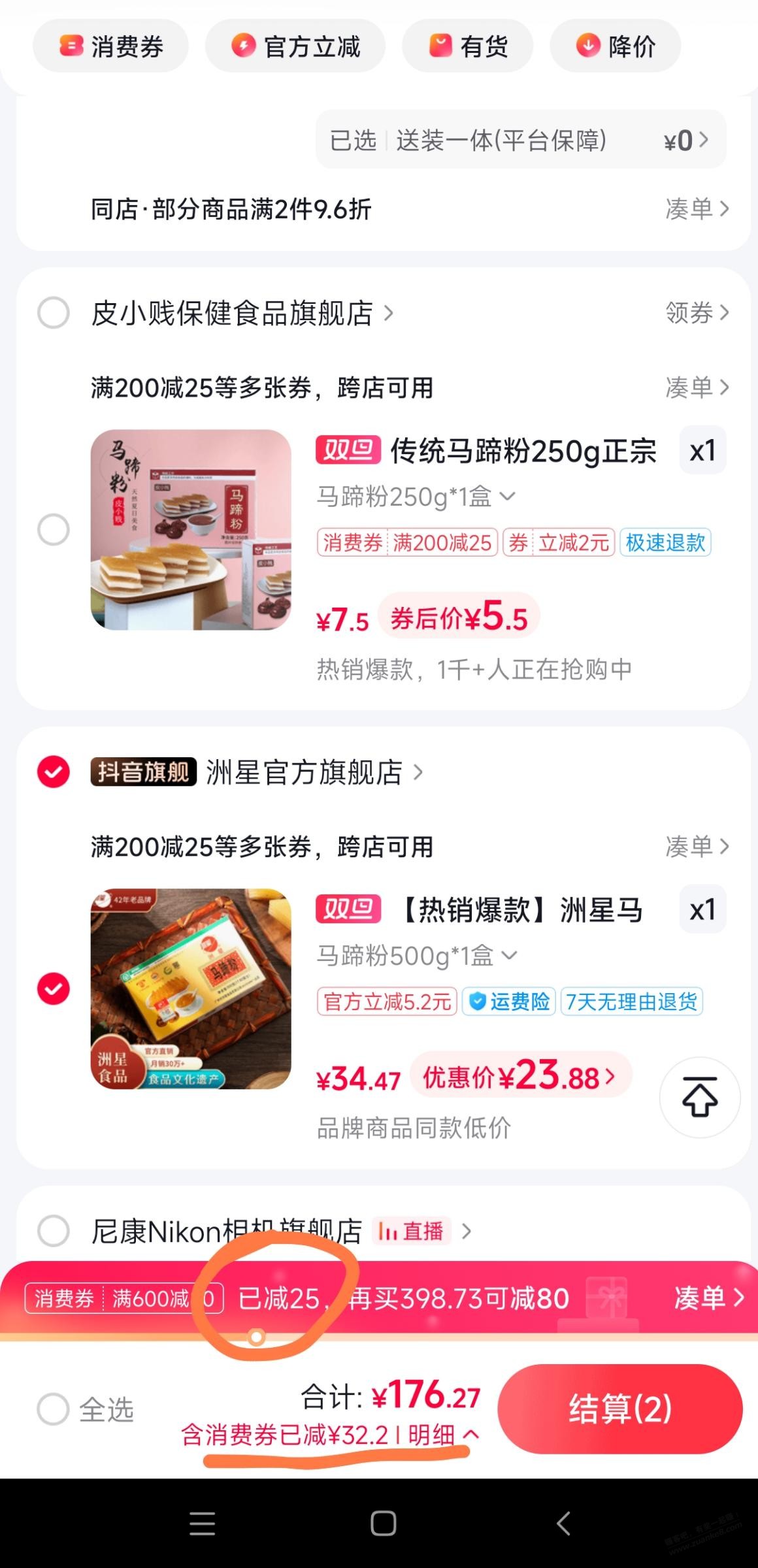Open the 传统马蹄粉250g product image
Image resolution: width=758 pixels, height=1568 pixels.
coord(191,529)
